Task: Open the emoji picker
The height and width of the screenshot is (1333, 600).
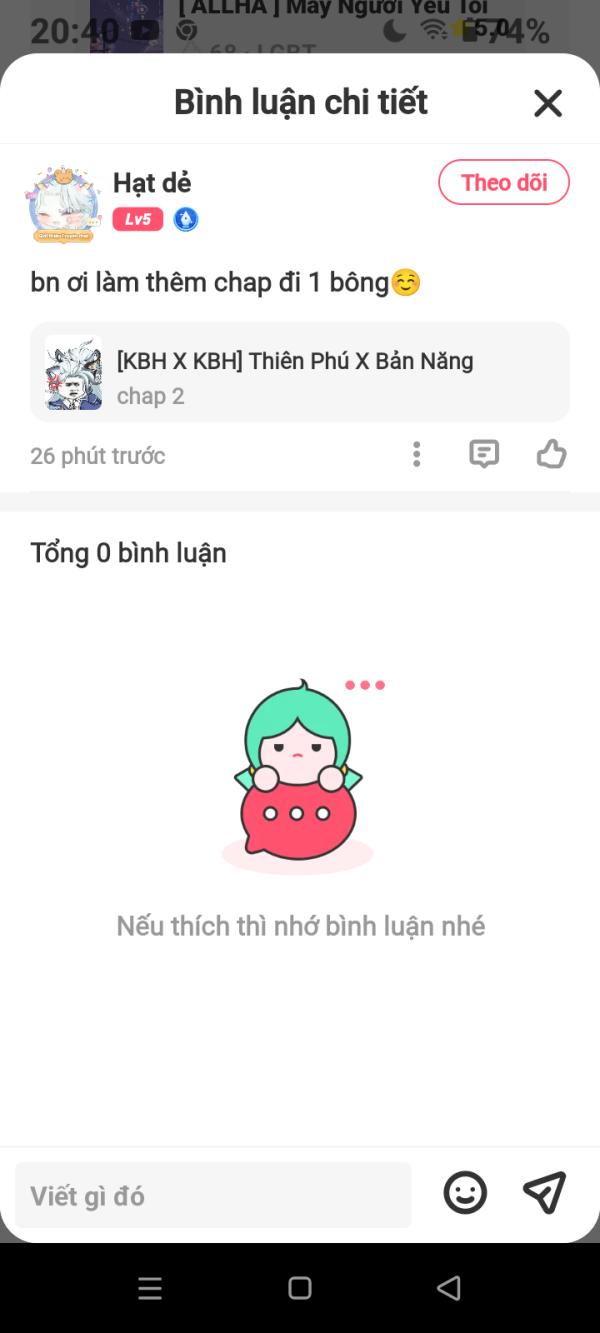Action: click(465, 1193)
